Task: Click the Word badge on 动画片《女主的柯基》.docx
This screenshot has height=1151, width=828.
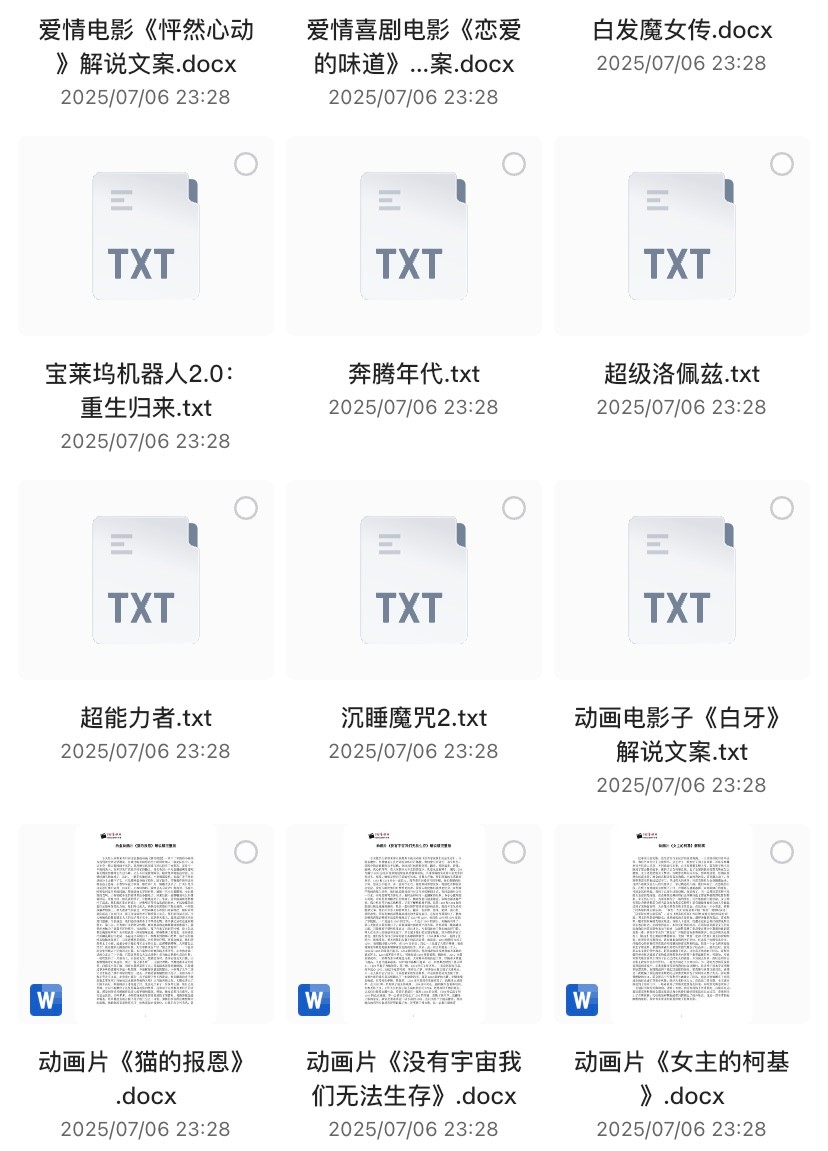Action: (584, 998)
